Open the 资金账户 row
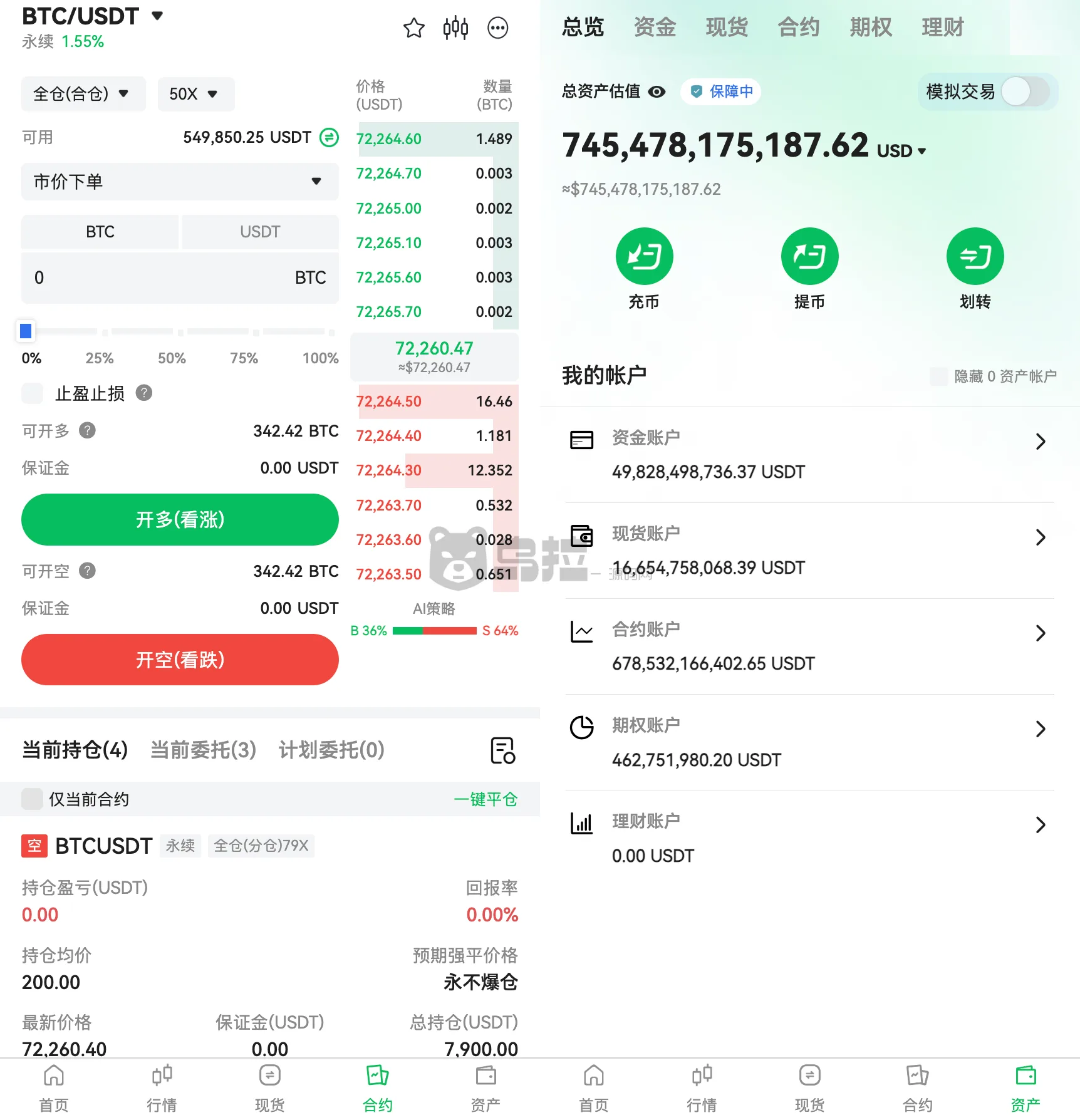 click(x=809, y=455)
